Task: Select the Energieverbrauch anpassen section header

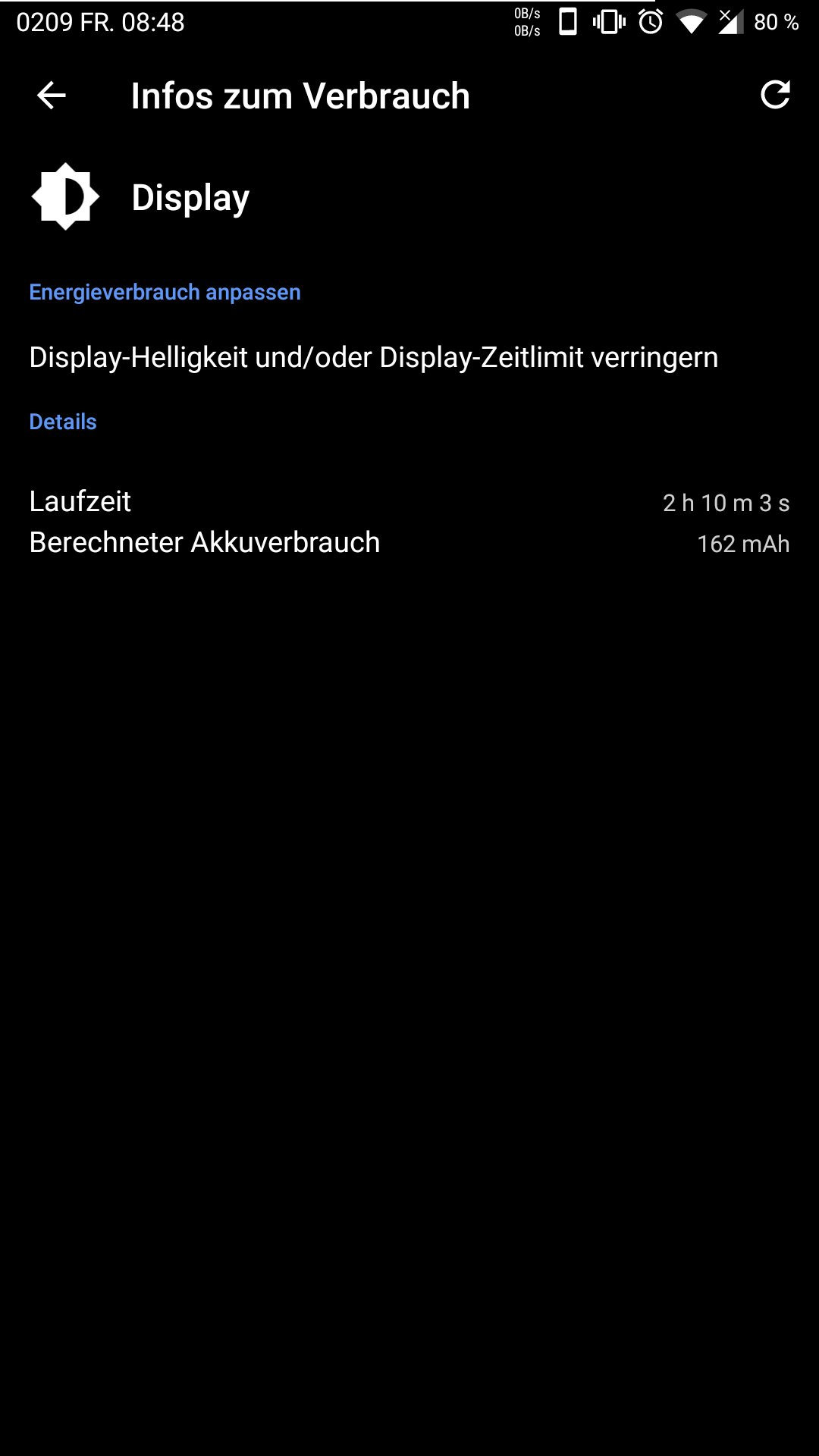Action: click(x=164, y=291)
